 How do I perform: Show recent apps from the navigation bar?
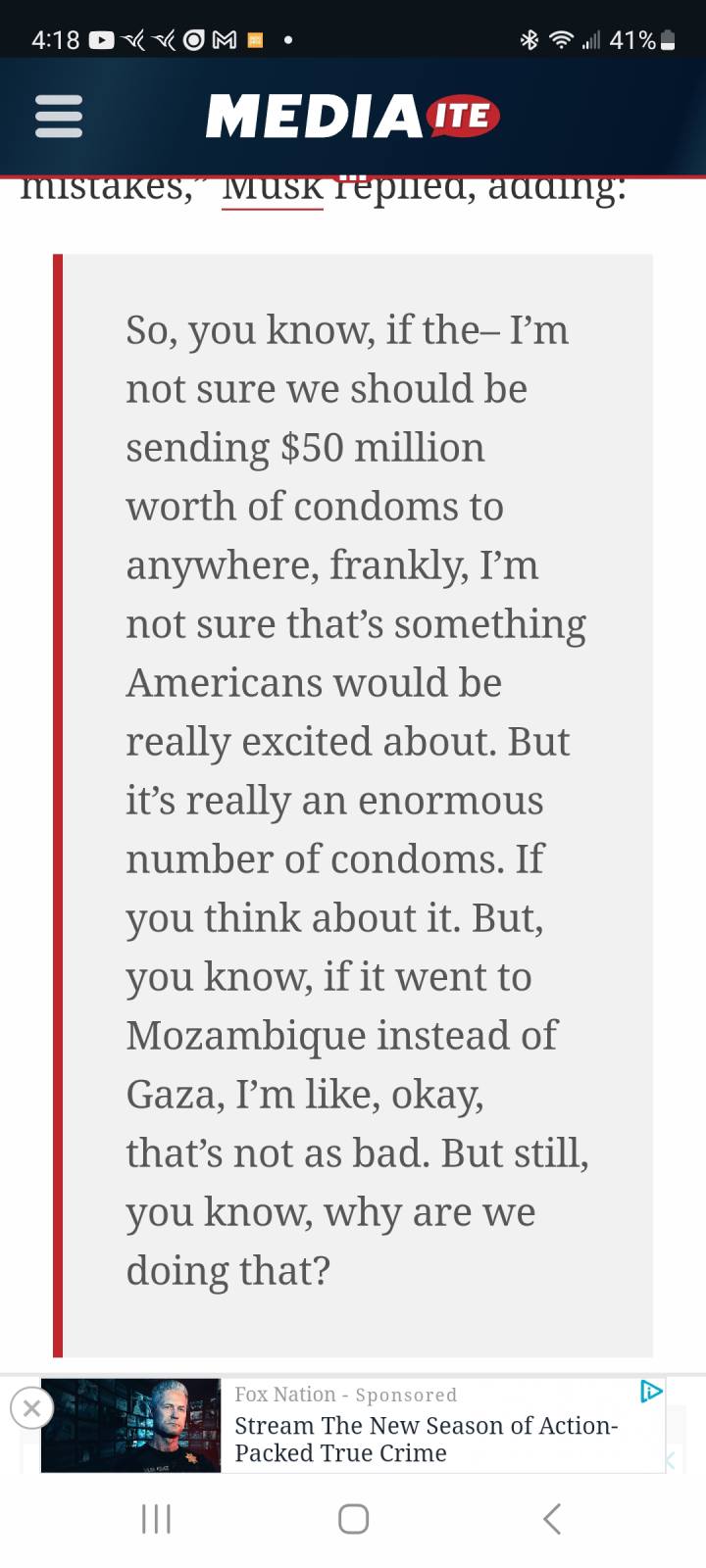pyautogui.click(x=157, y=1519)
